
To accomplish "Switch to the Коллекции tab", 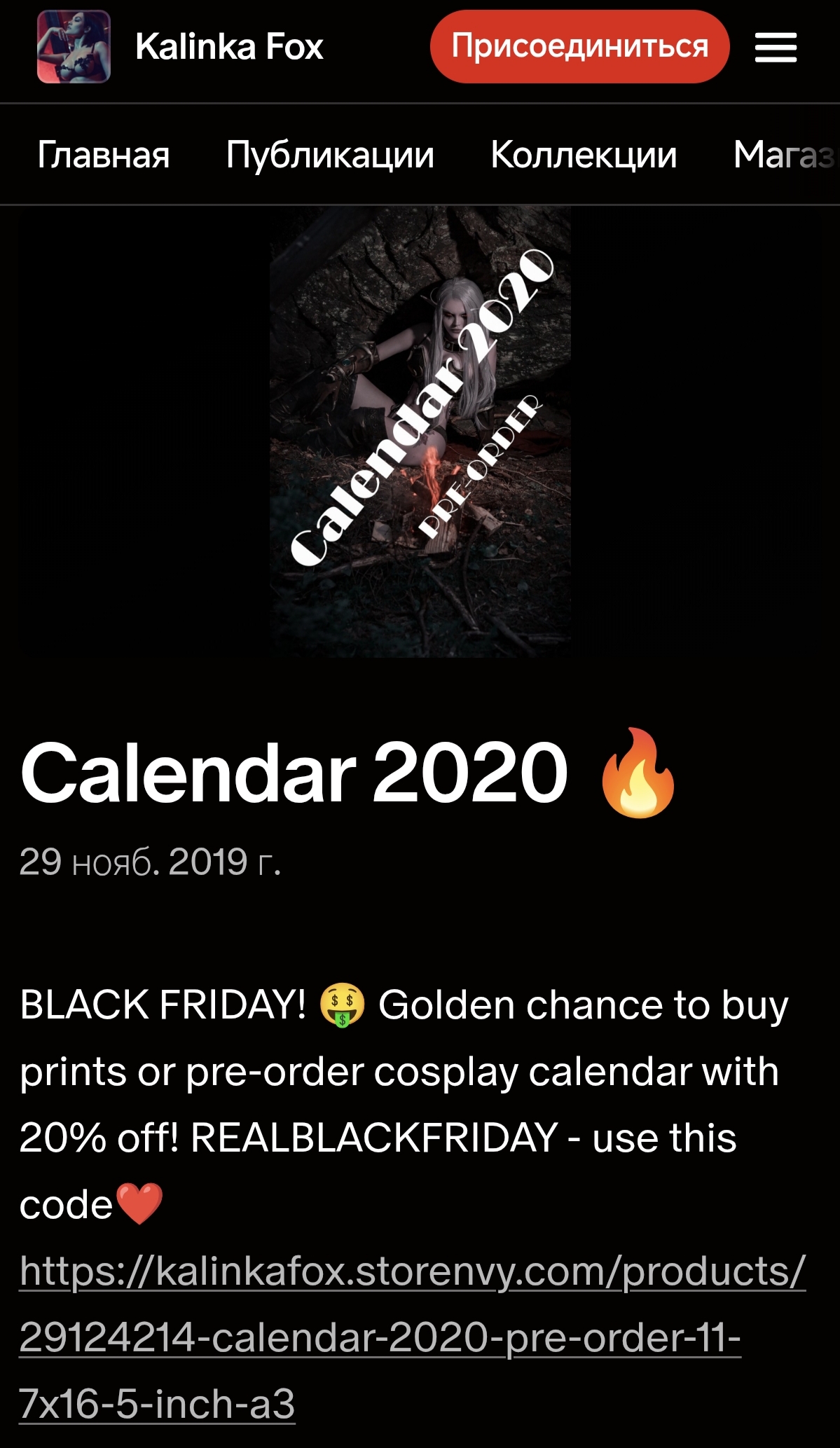I will pyautogui.click(x=584, y=155).
